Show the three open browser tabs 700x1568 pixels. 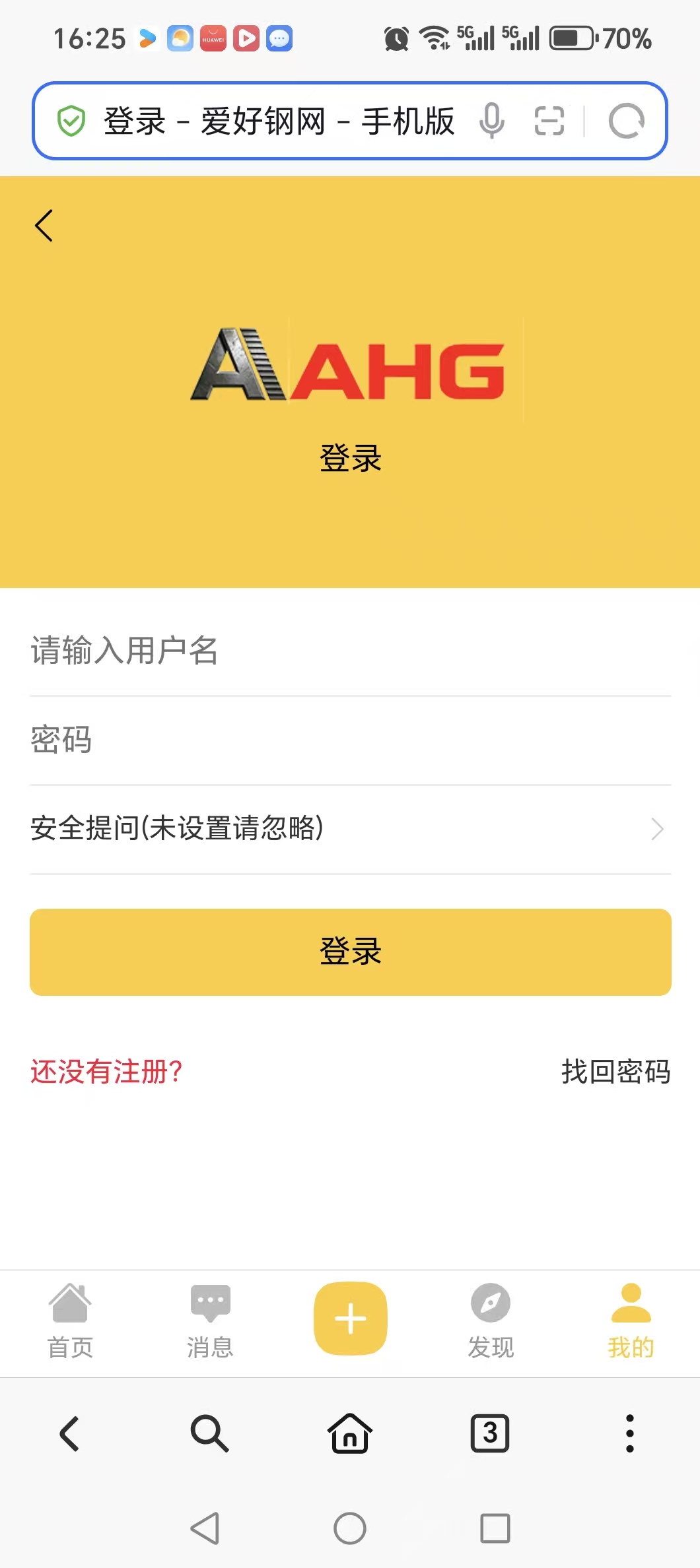click(490, 1433)
